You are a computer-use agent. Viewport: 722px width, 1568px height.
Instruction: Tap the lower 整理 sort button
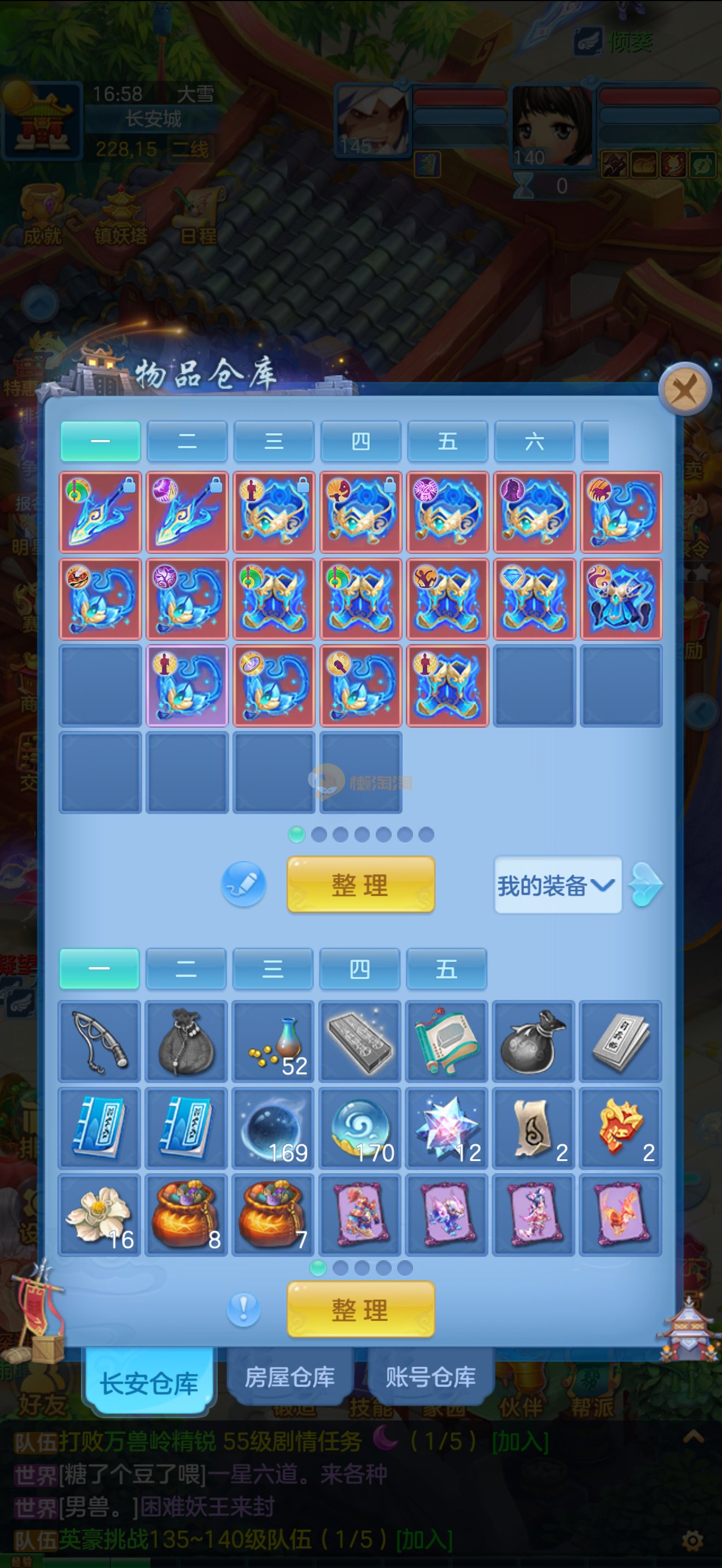[x=360, y=1309]
